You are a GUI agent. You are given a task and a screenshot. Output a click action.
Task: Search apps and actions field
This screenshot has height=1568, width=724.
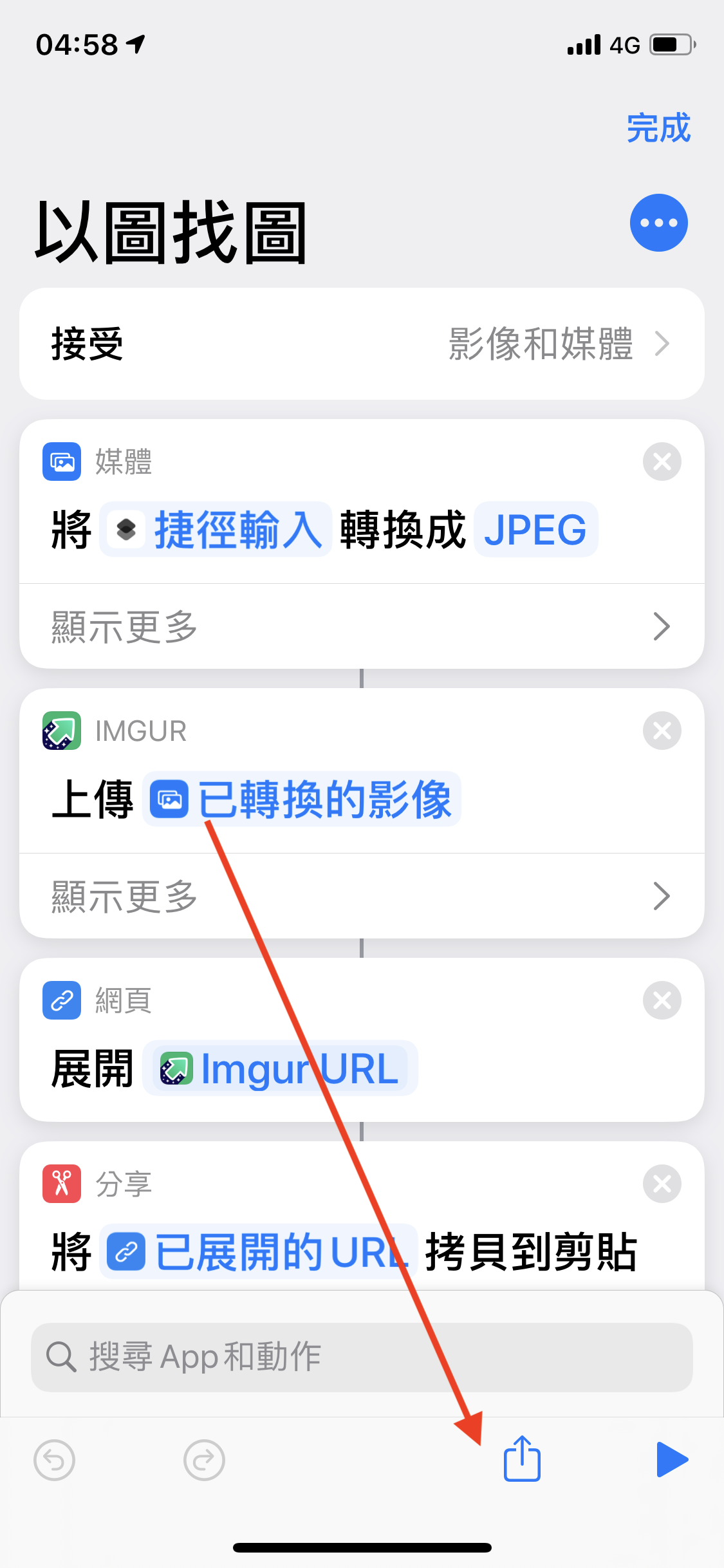[x=362, y=1357]
